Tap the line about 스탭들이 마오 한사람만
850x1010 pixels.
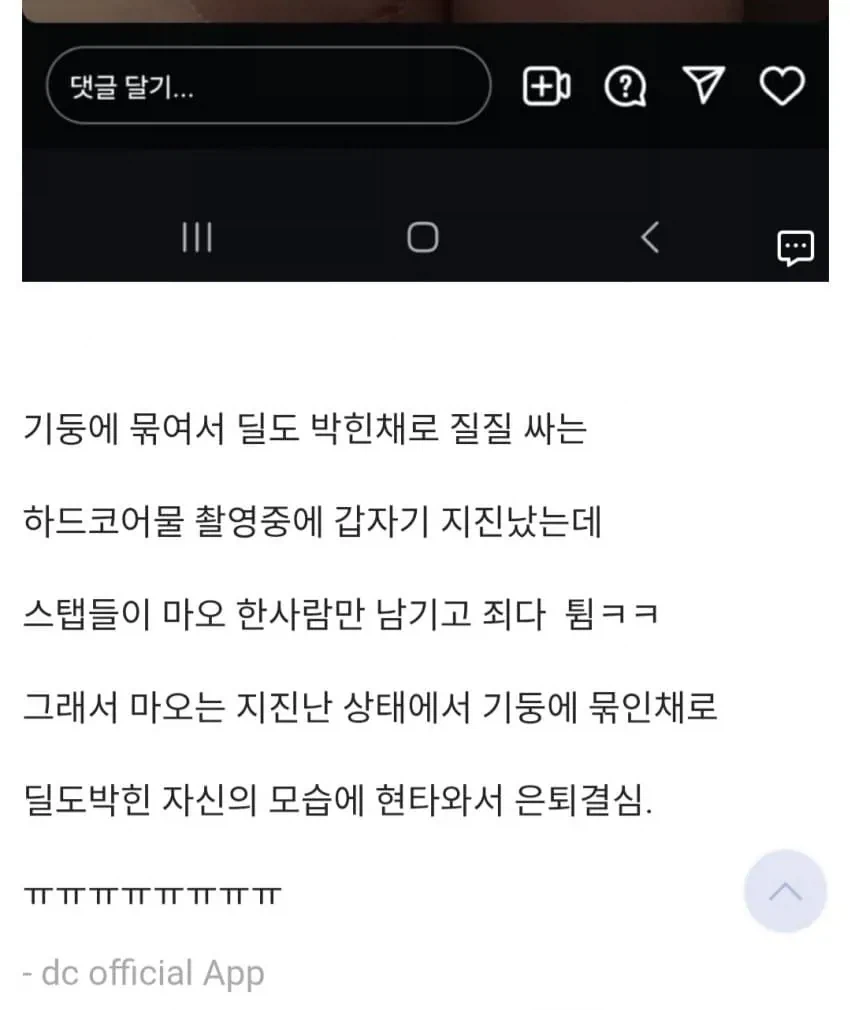(340, 616)
